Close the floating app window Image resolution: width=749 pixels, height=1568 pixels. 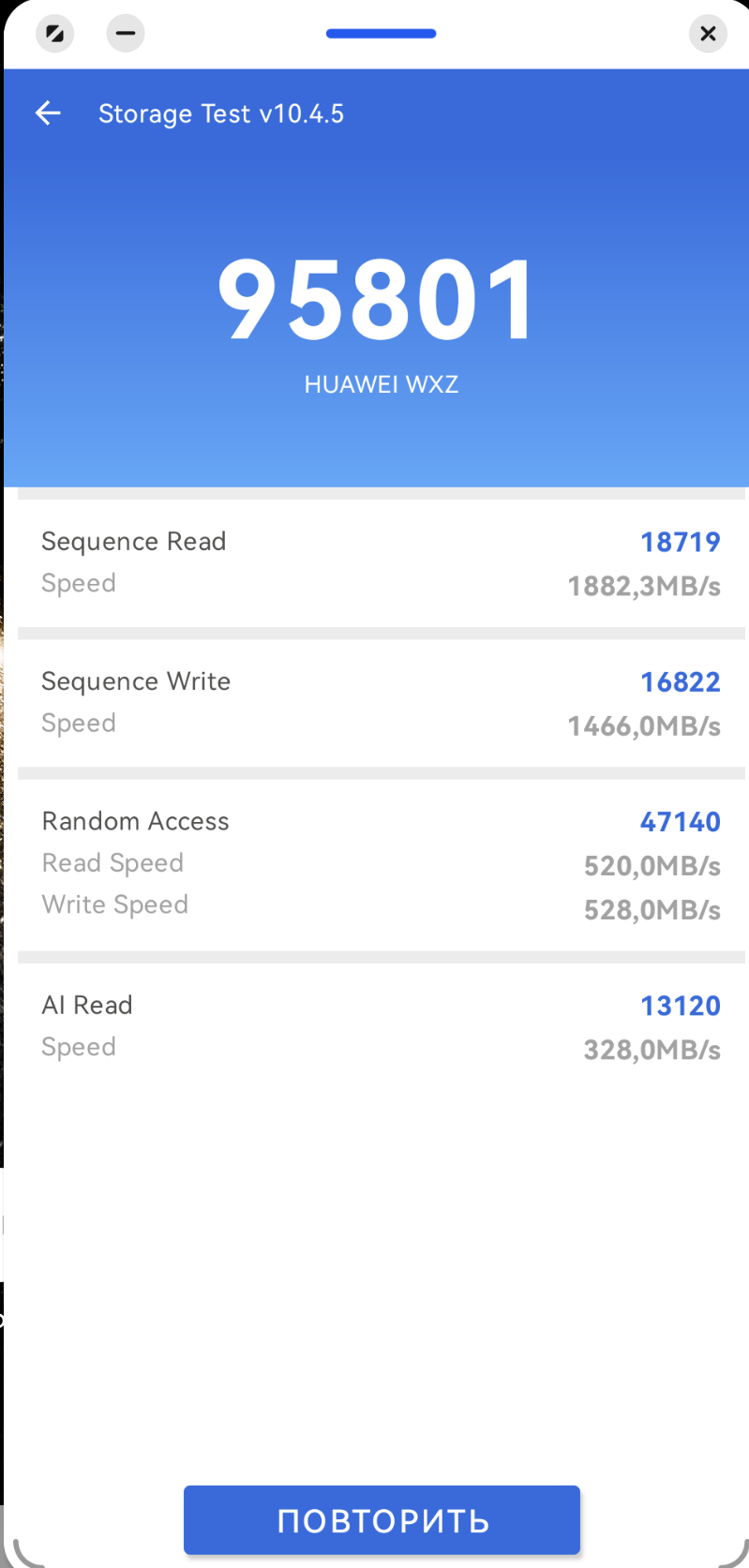(708, 35)
